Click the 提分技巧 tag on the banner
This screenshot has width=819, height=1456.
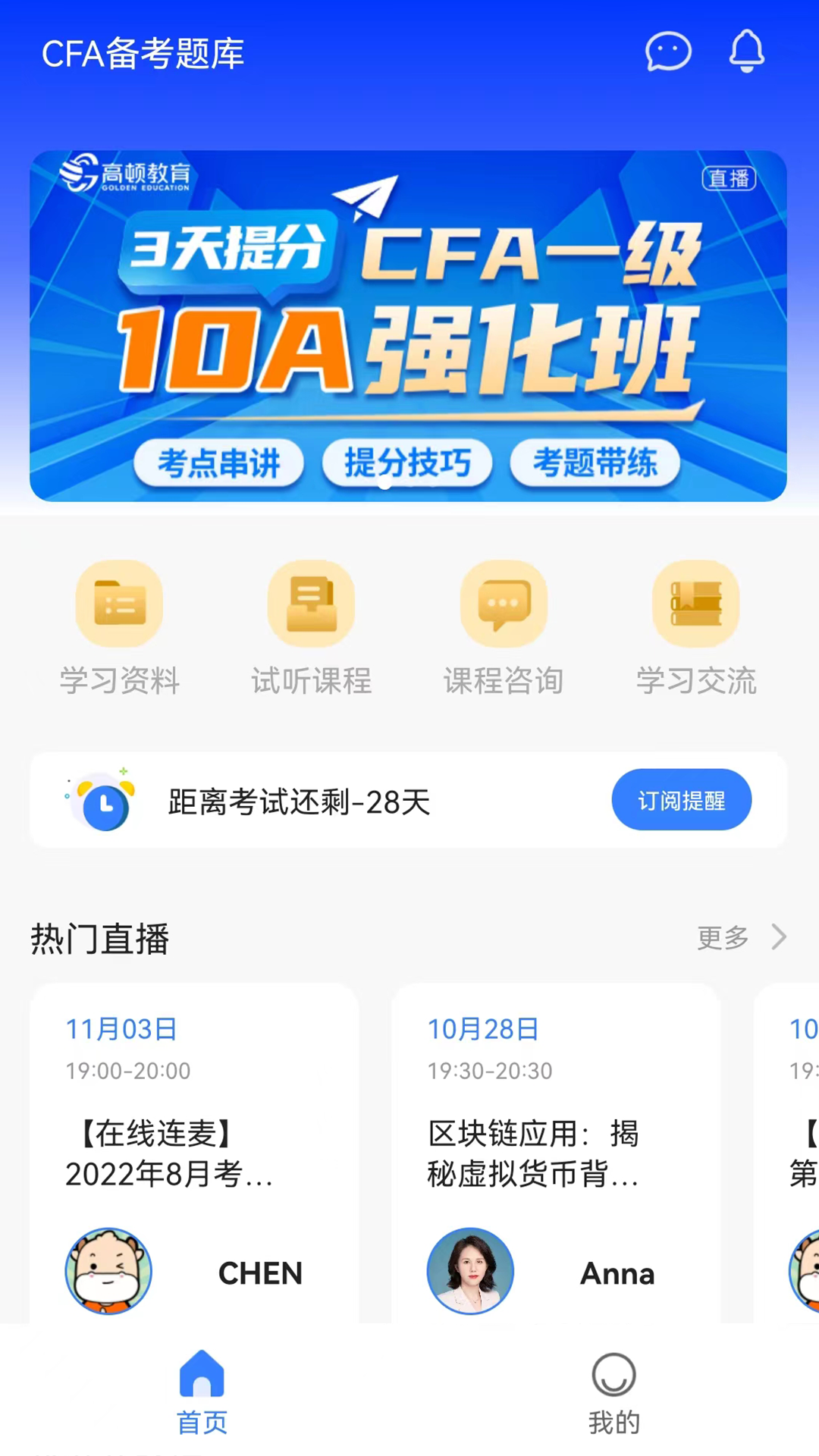(407, 463)
